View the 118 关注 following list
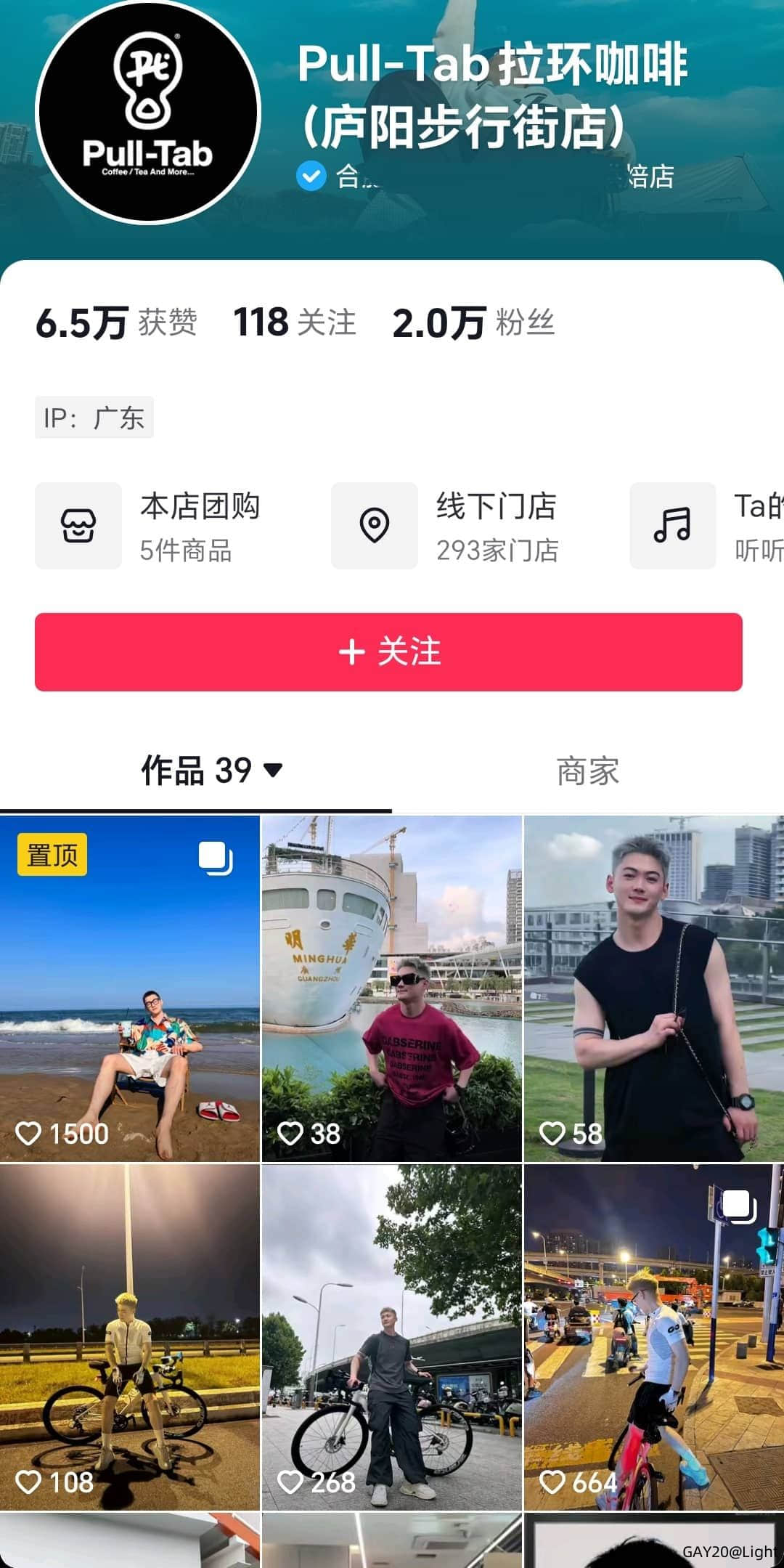784x1568 pixels. click(295, 322)
